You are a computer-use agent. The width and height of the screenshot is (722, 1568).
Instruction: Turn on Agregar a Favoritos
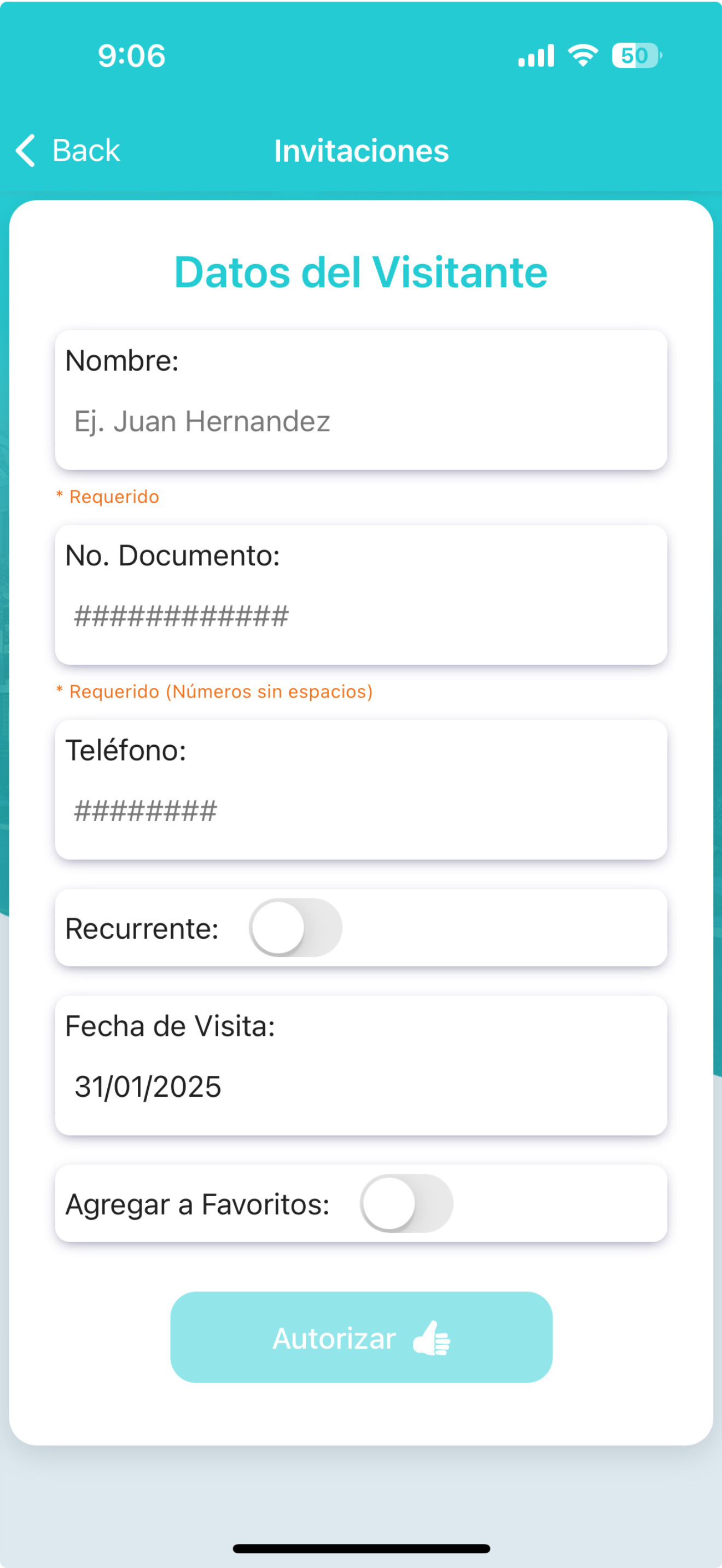pyautogui.click(x=406, y=1203)
